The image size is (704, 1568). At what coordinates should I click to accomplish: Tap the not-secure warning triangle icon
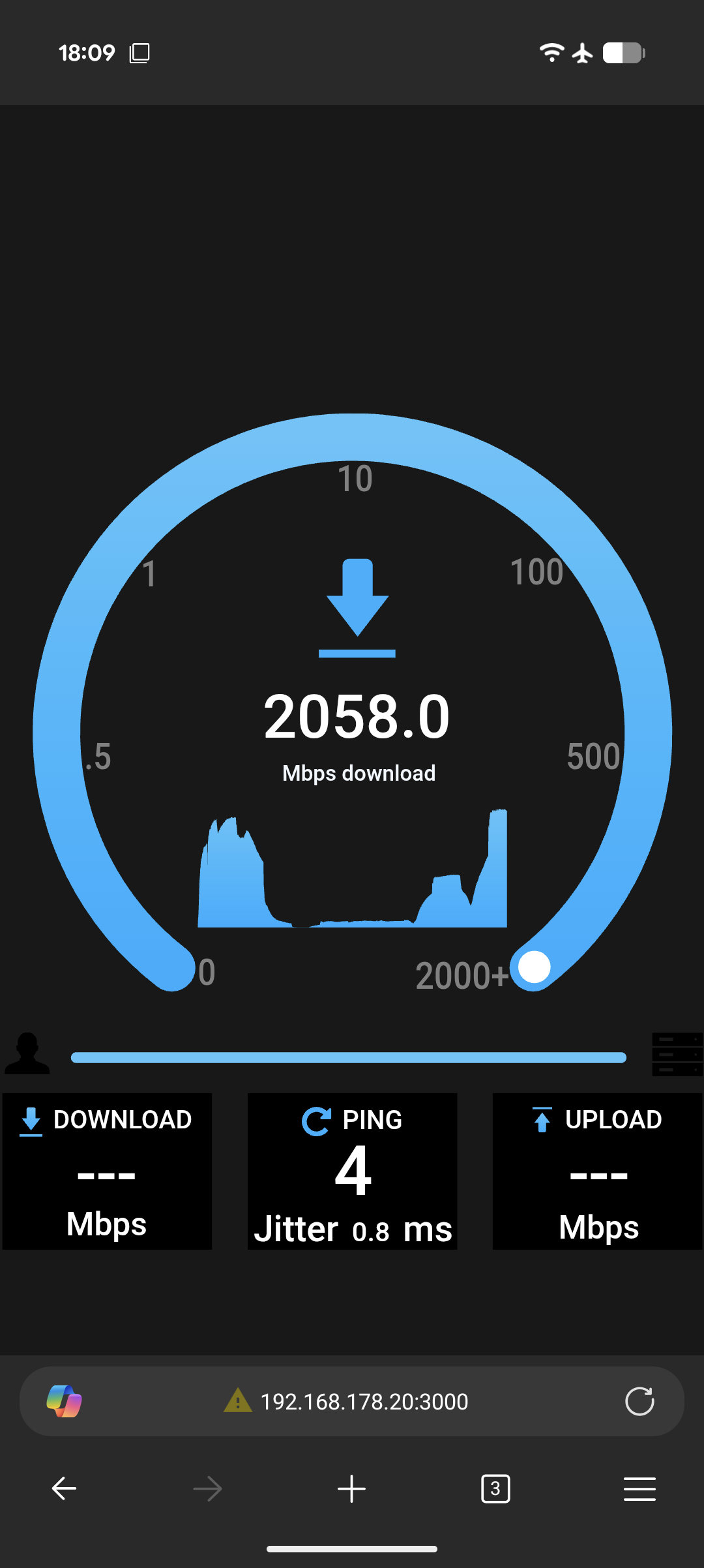tap(238, 1401)
